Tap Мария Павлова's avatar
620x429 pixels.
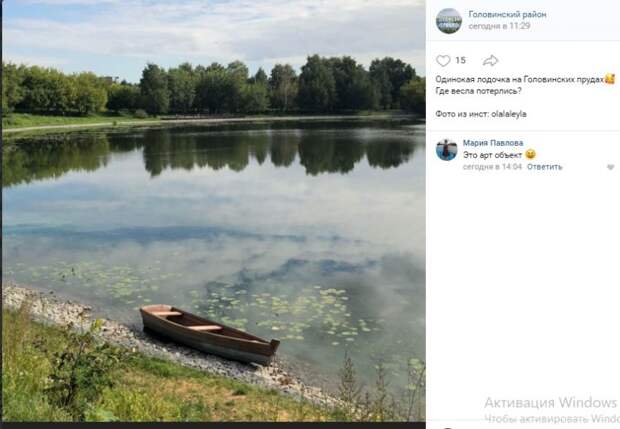(446, 150)
